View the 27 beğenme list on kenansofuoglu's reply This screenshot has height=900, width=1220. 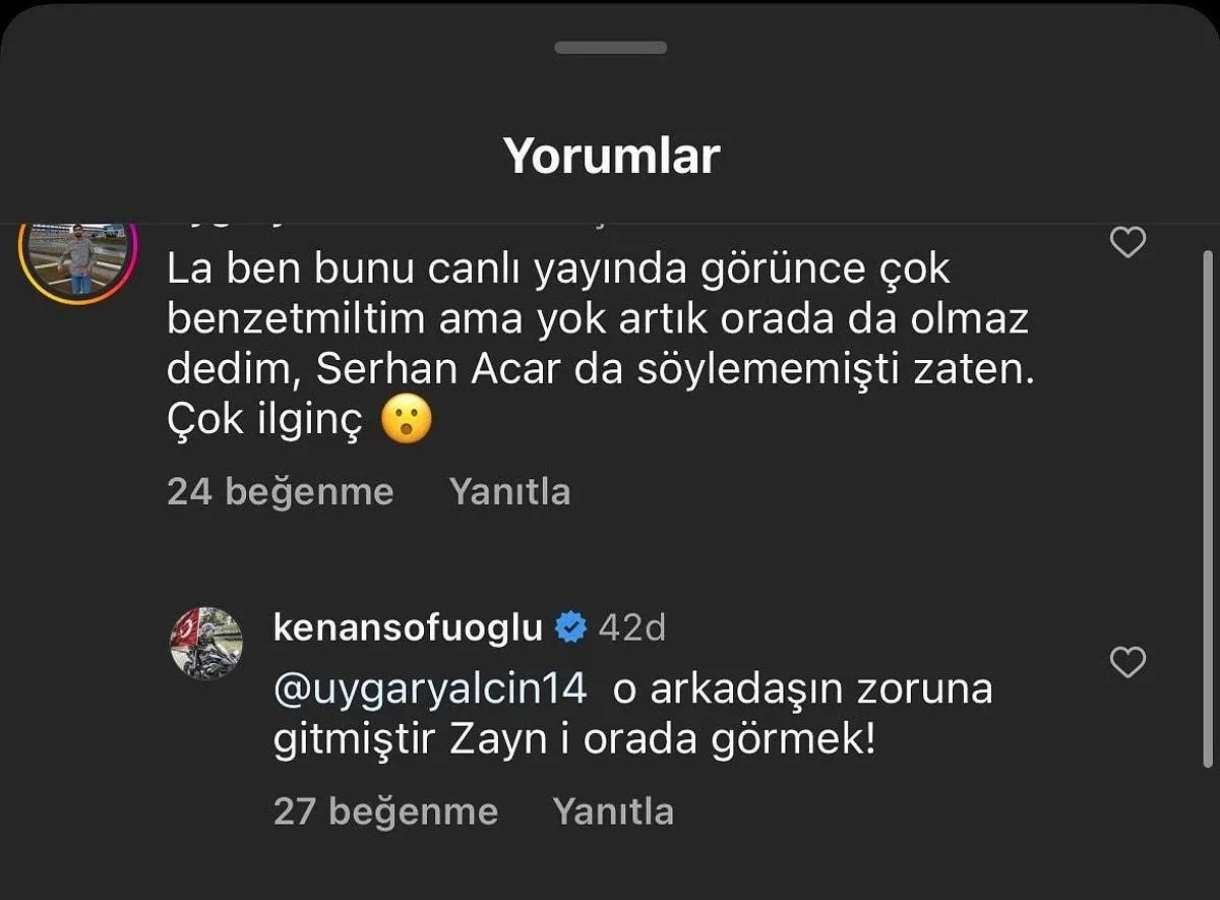(x=385, y=811)
